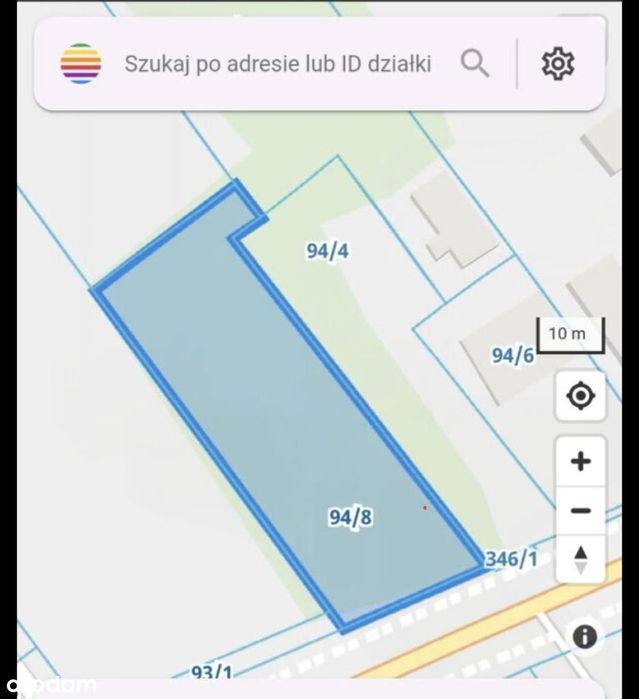Tap the magnifying glass search icon
The width and height of the screenshot is (639, 699).
[475, 64]
